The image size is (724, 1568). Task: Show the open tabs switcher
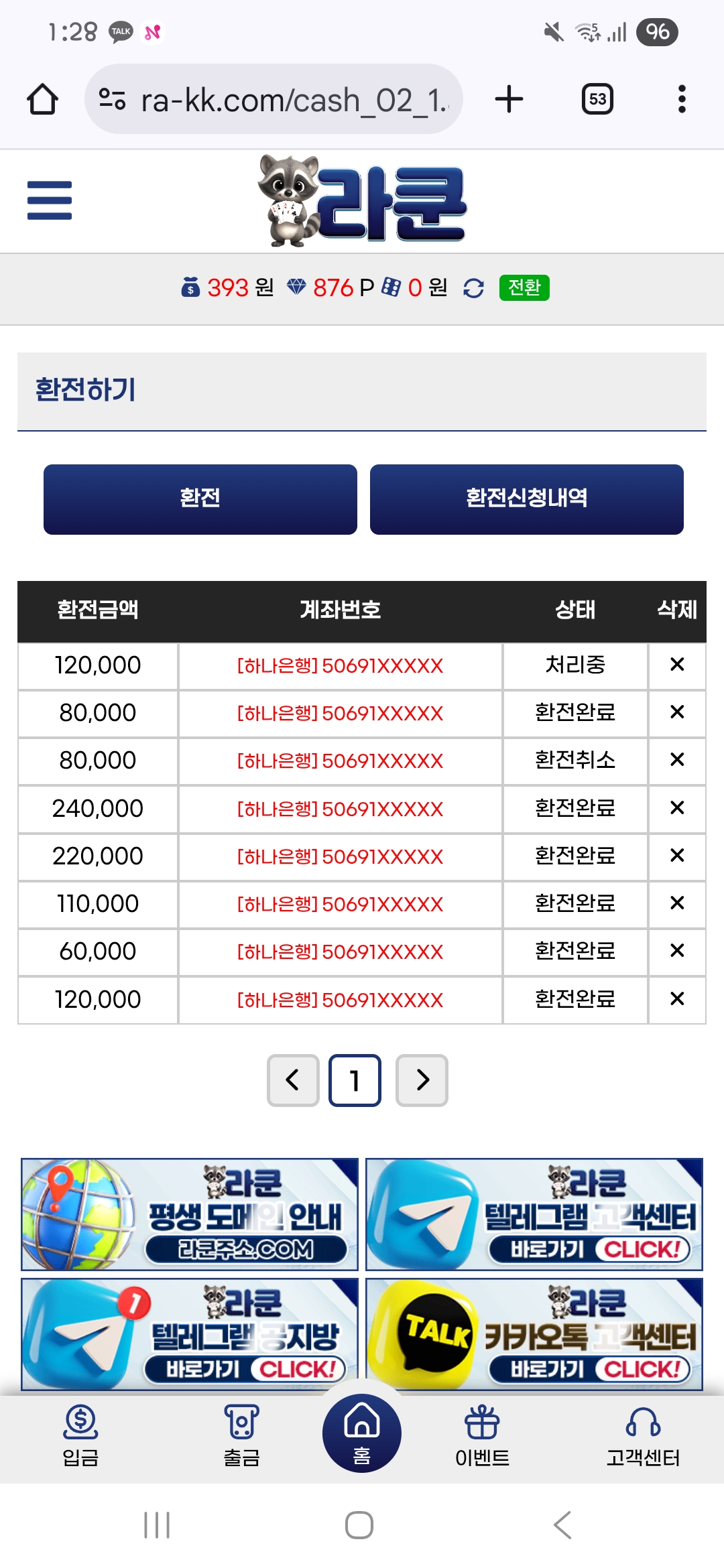pyautogui.click(x=597, y=100)
